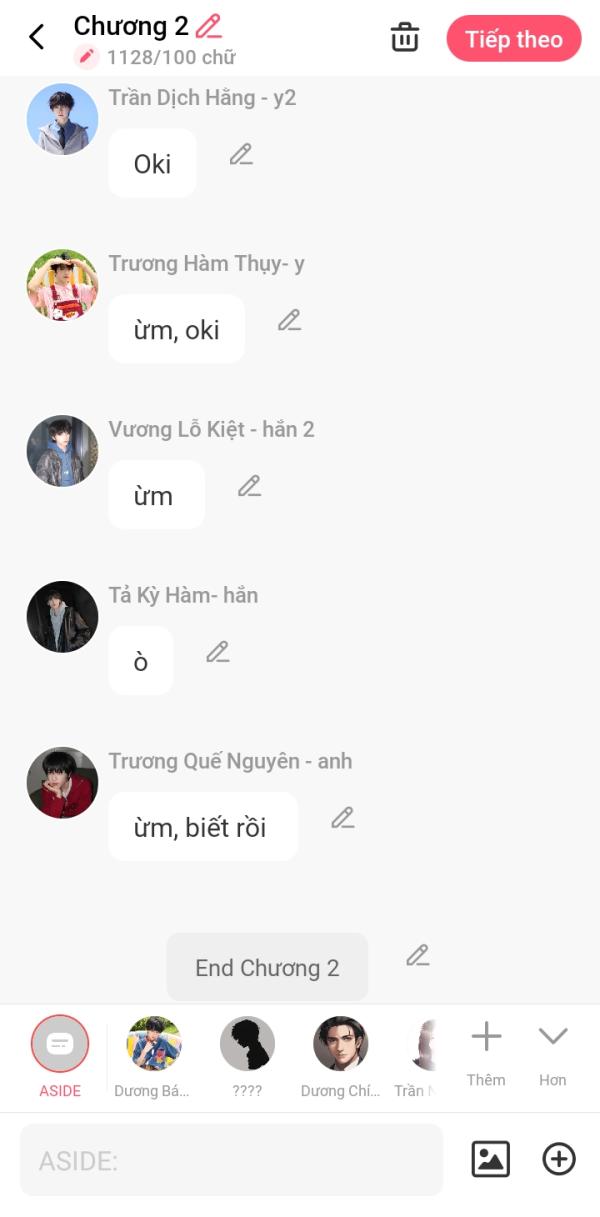Edit the "End Chương 2" aside
The height and width of the screenshot is (1217, 600).
pyautogui.click(x=417, y=955)
